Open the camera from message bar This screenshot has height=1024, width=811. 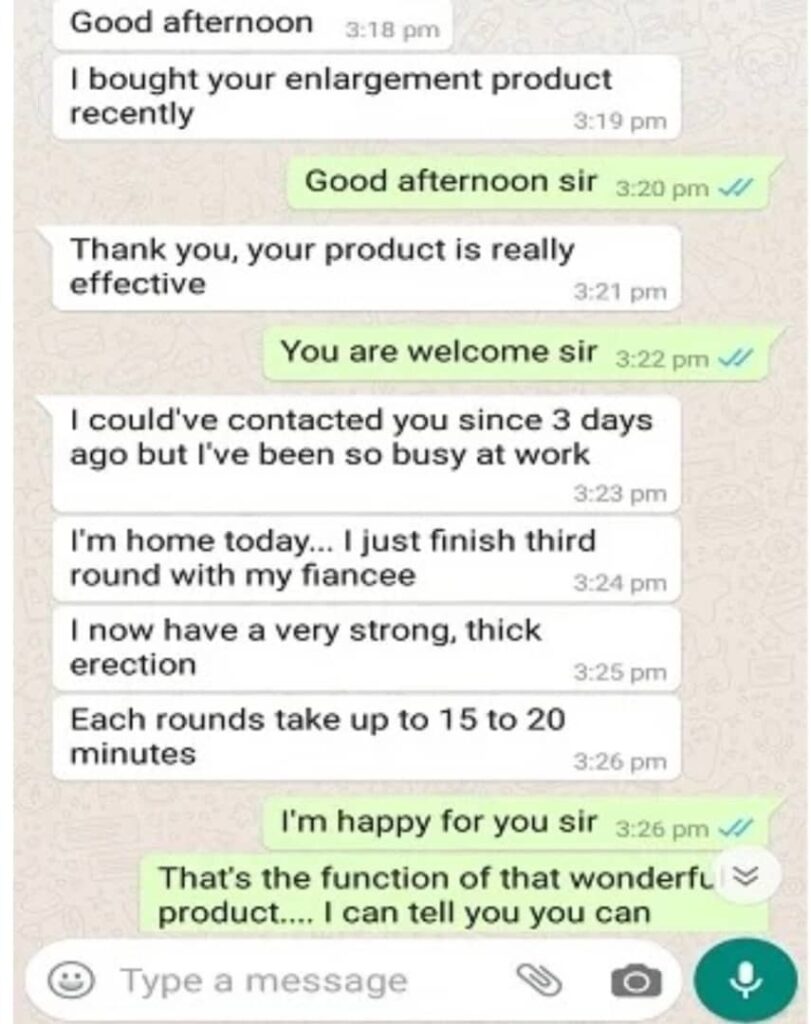(636, 981)
